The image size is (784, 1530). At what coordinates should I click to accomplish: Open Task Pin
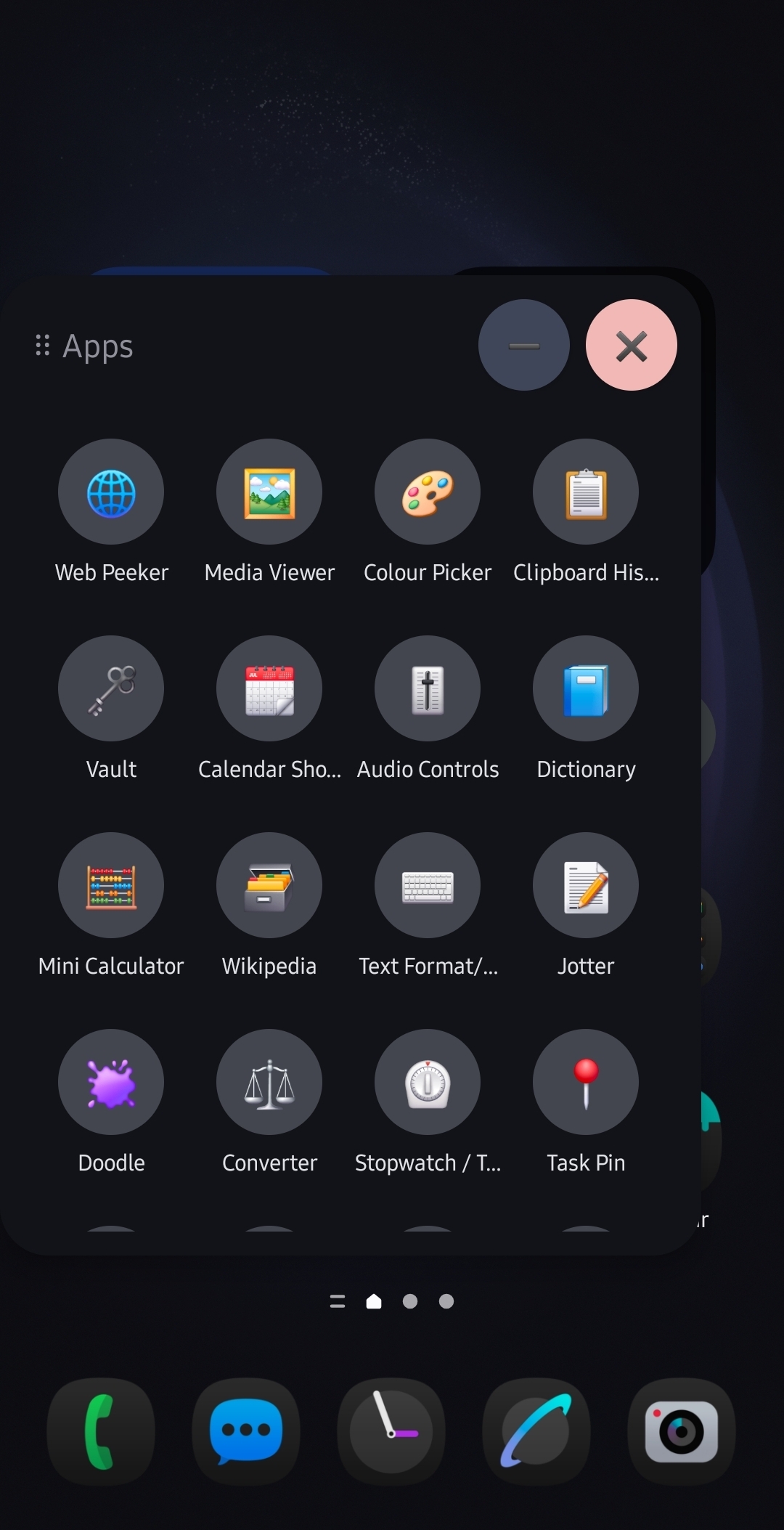point(586,1083)
